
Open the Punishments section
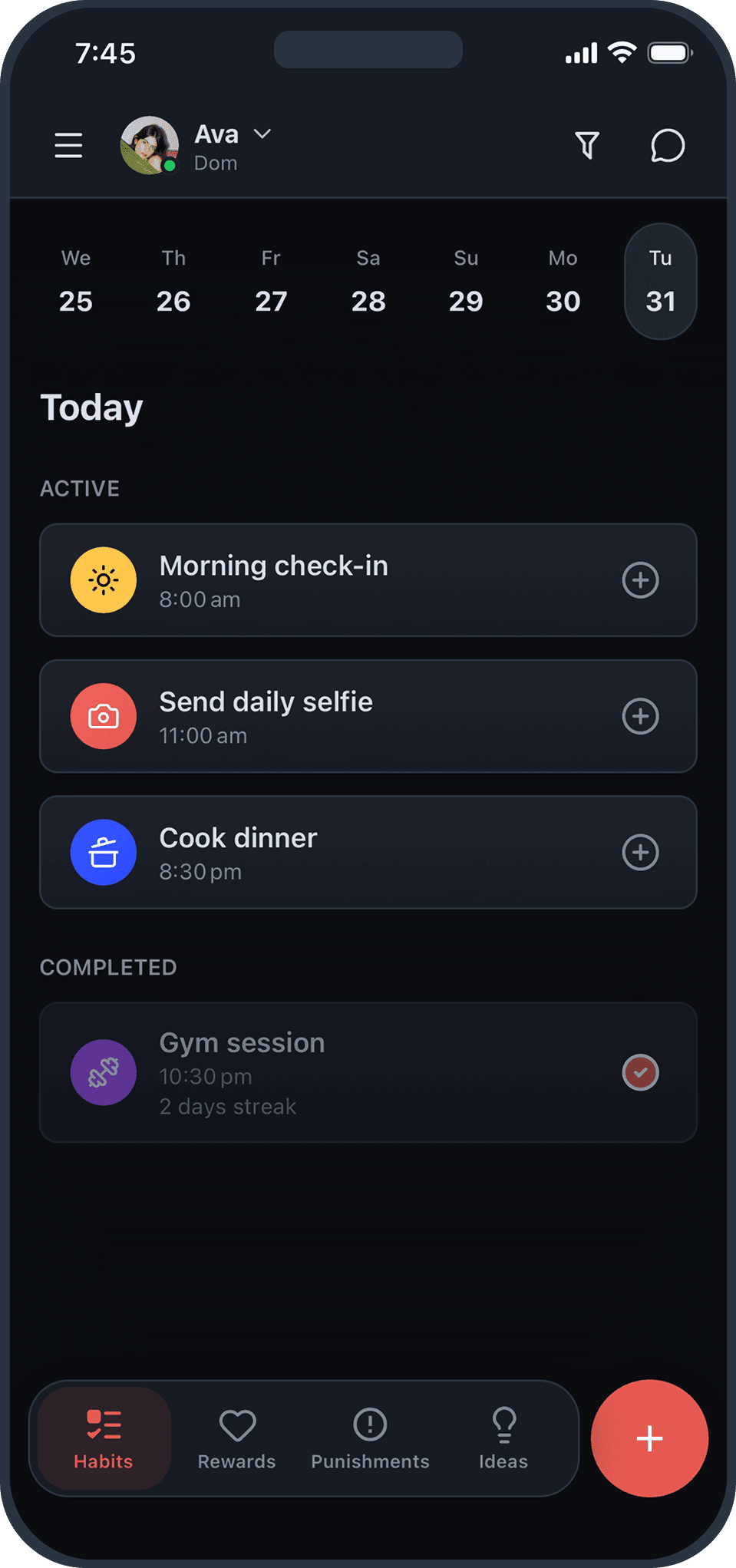coord(370,1439)
